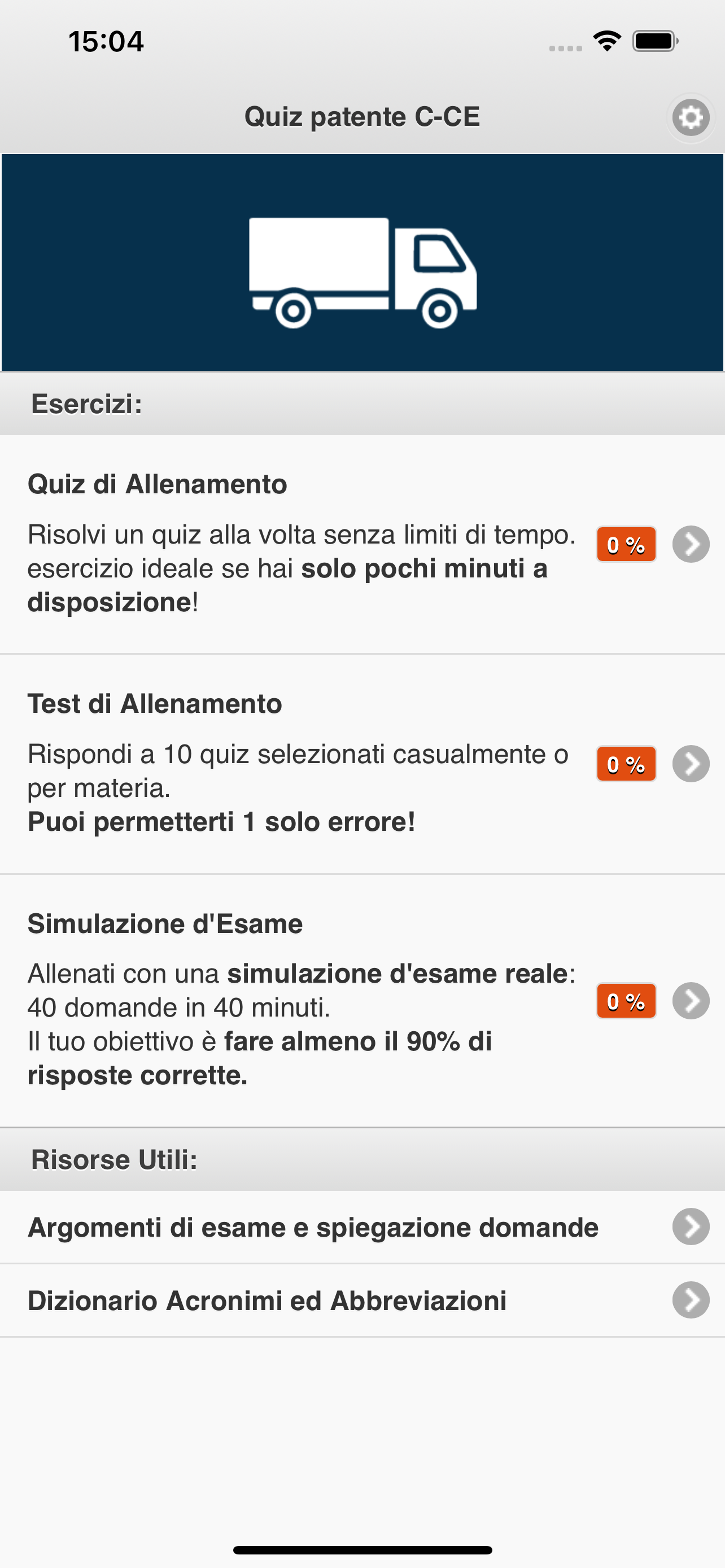Tap the chevron next to Dizionario Acronimi

692,1300
